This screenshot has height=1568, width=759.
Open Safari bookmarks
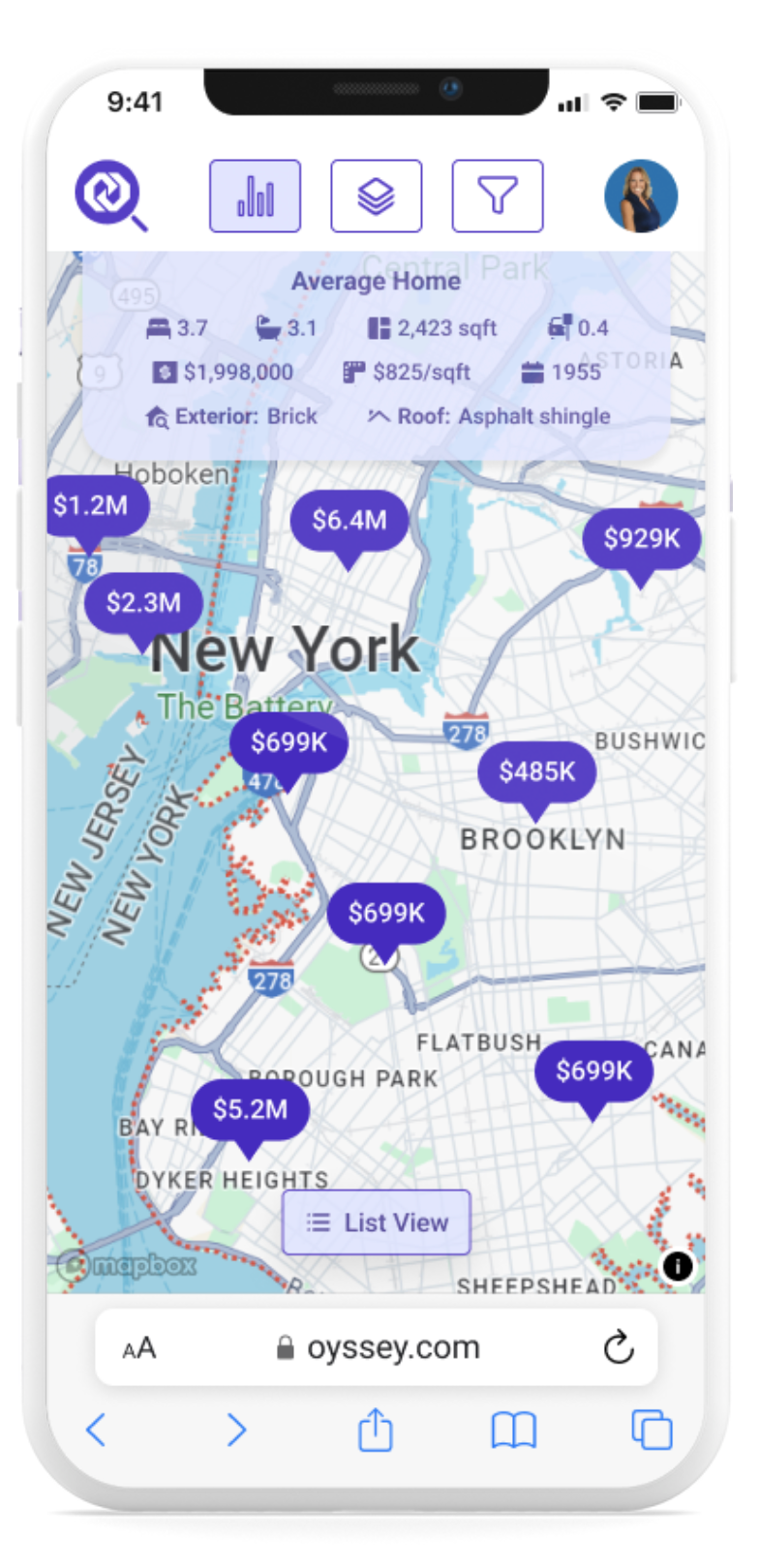[513, 1430]
